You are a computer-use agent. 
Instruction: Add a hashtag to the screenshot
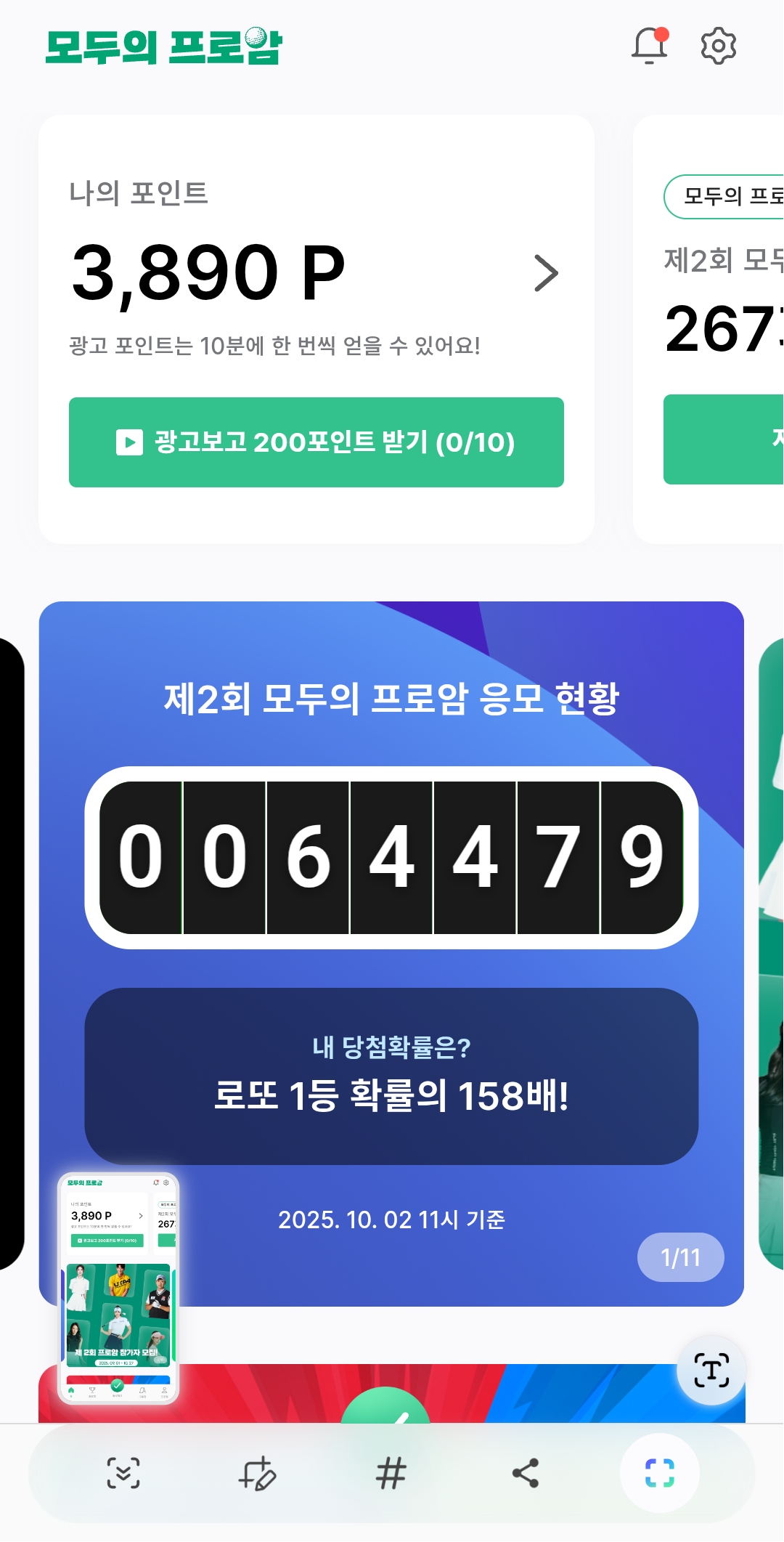pos(391,1473)
